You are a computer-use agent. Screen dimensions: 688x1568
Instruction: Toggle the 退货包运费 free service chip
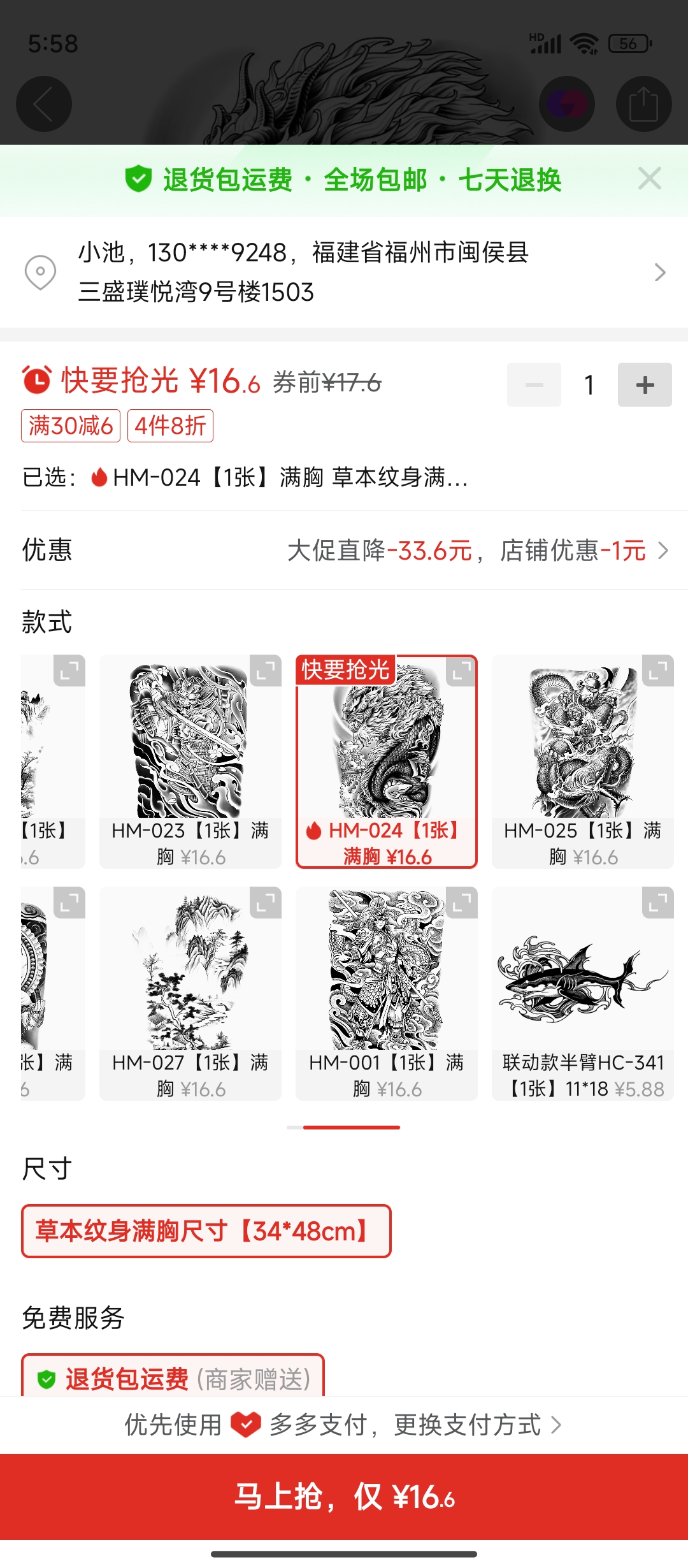point(173,1379)
